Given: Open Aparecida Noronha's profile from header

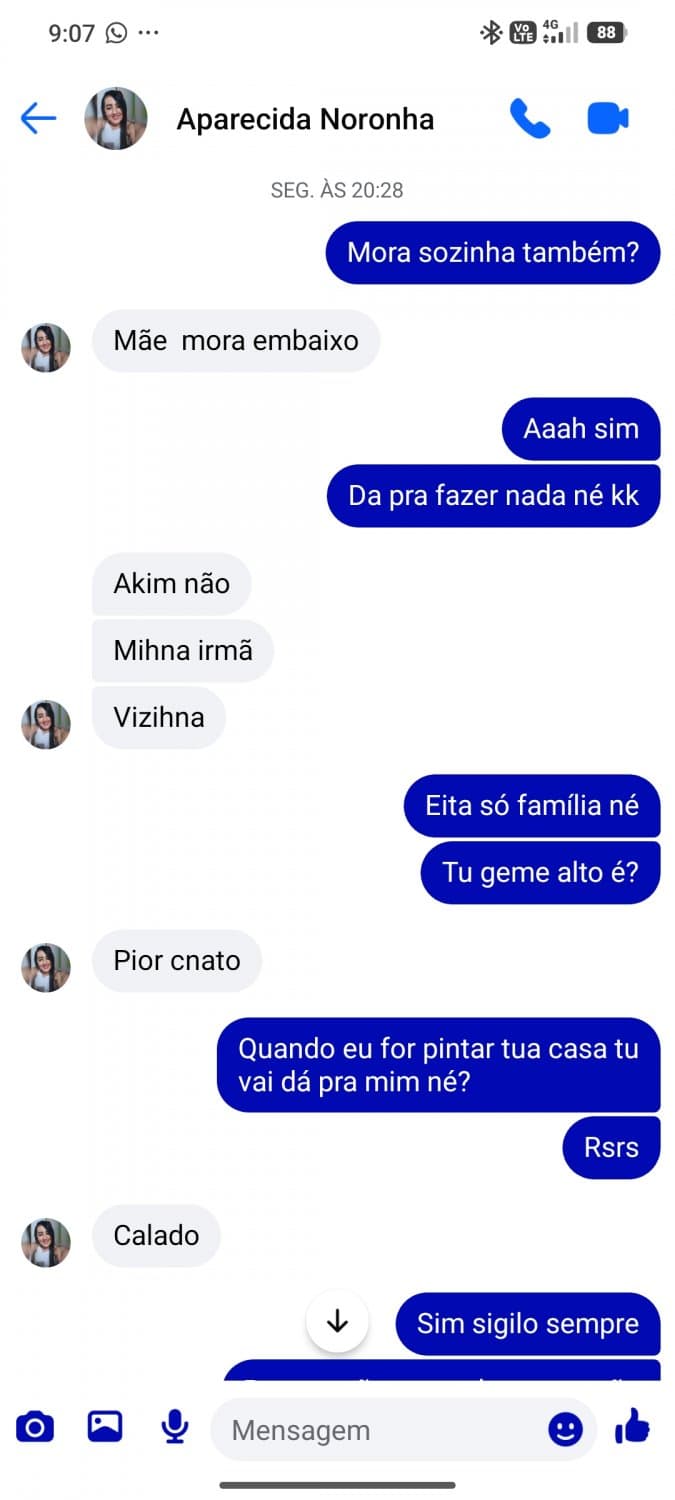Looking at the screenshot, I should tap(305, 120).
